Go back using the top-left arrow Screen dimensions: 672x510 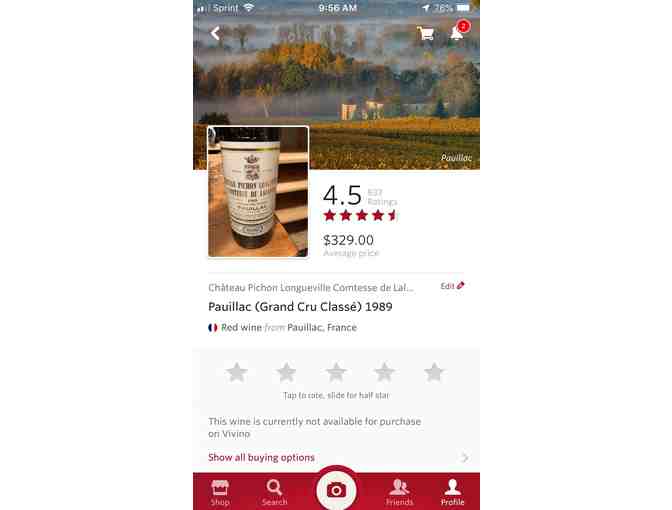pyautogui.click(x=215, y=34)
